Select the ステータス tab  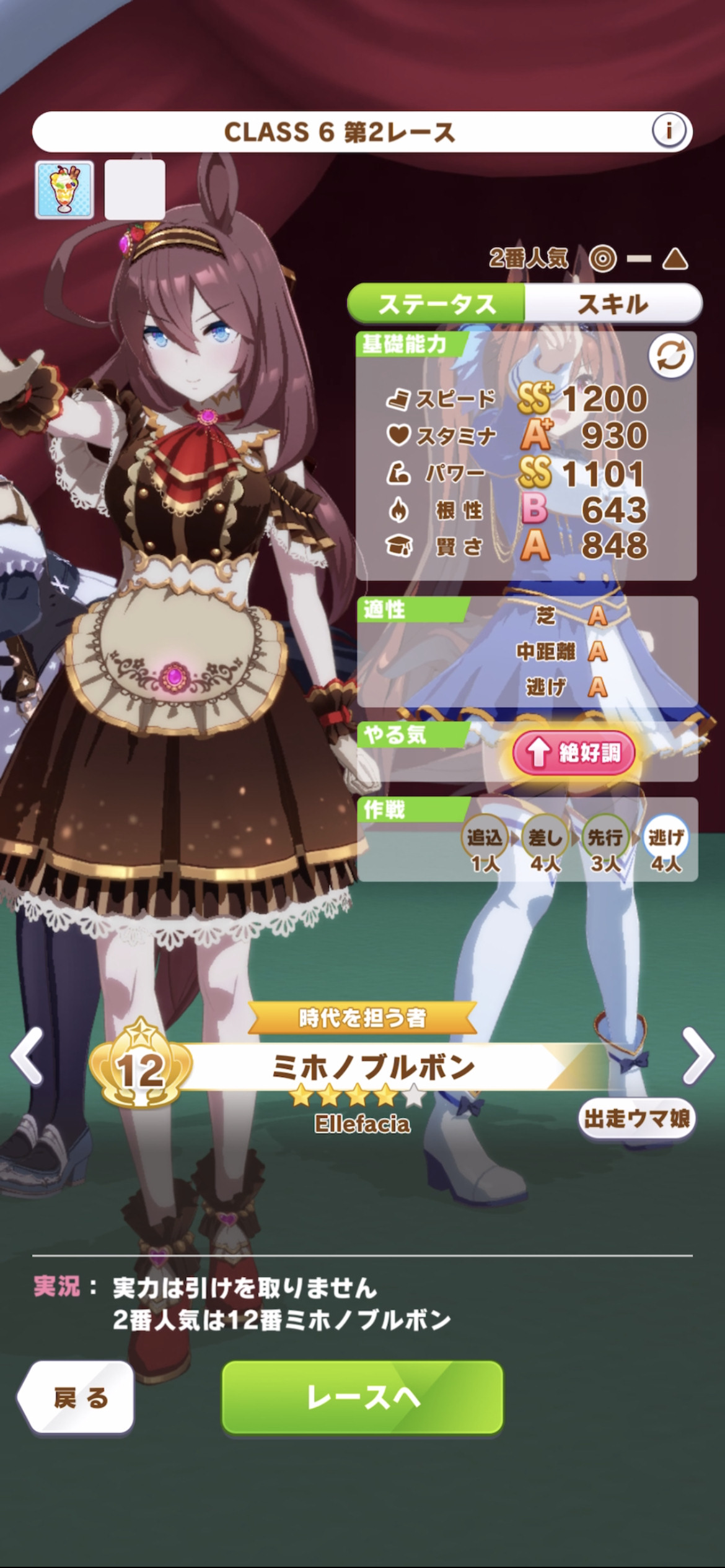(437, 304)
